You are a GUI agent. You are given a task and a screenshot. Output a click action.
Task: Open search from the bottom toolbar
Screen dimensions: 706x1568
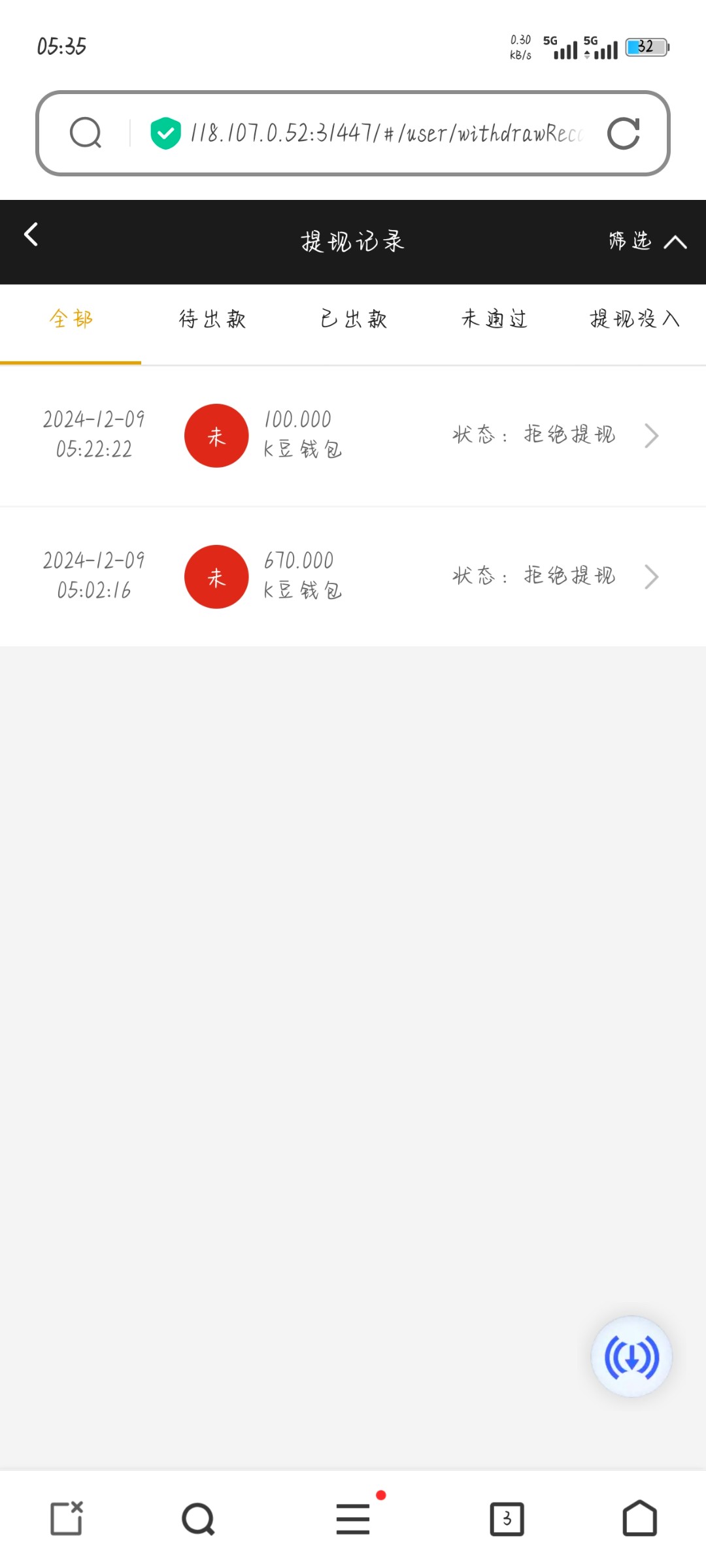198,1519
